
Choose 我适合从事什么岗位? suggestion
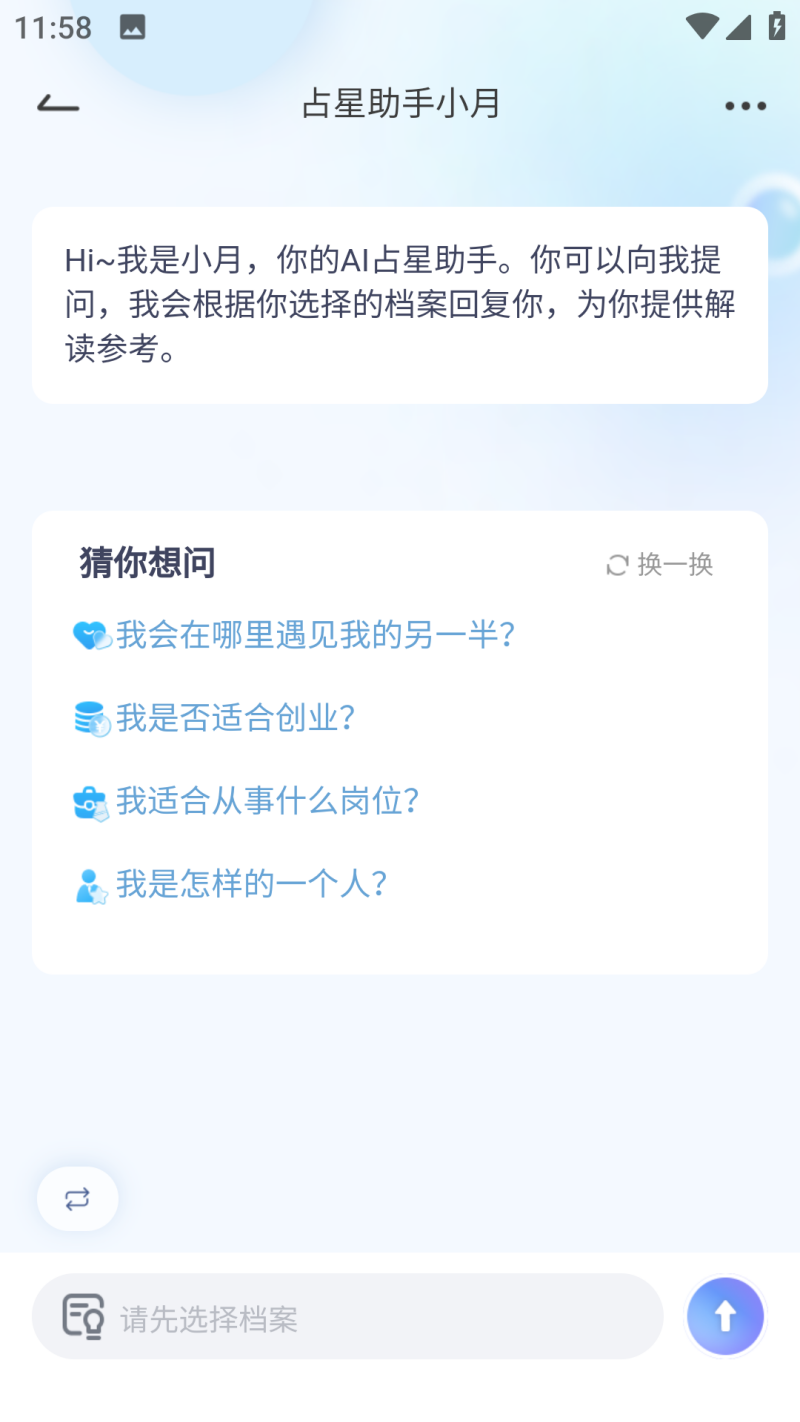[x=266, y=801]
